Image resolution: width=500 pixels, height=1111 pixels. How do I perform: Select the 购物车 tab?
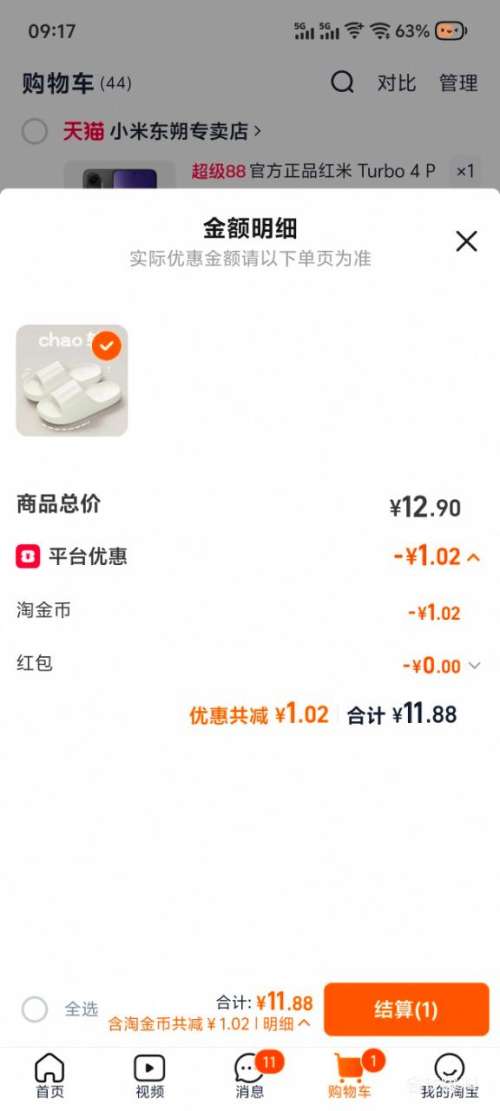click(x=349, y=1076)
